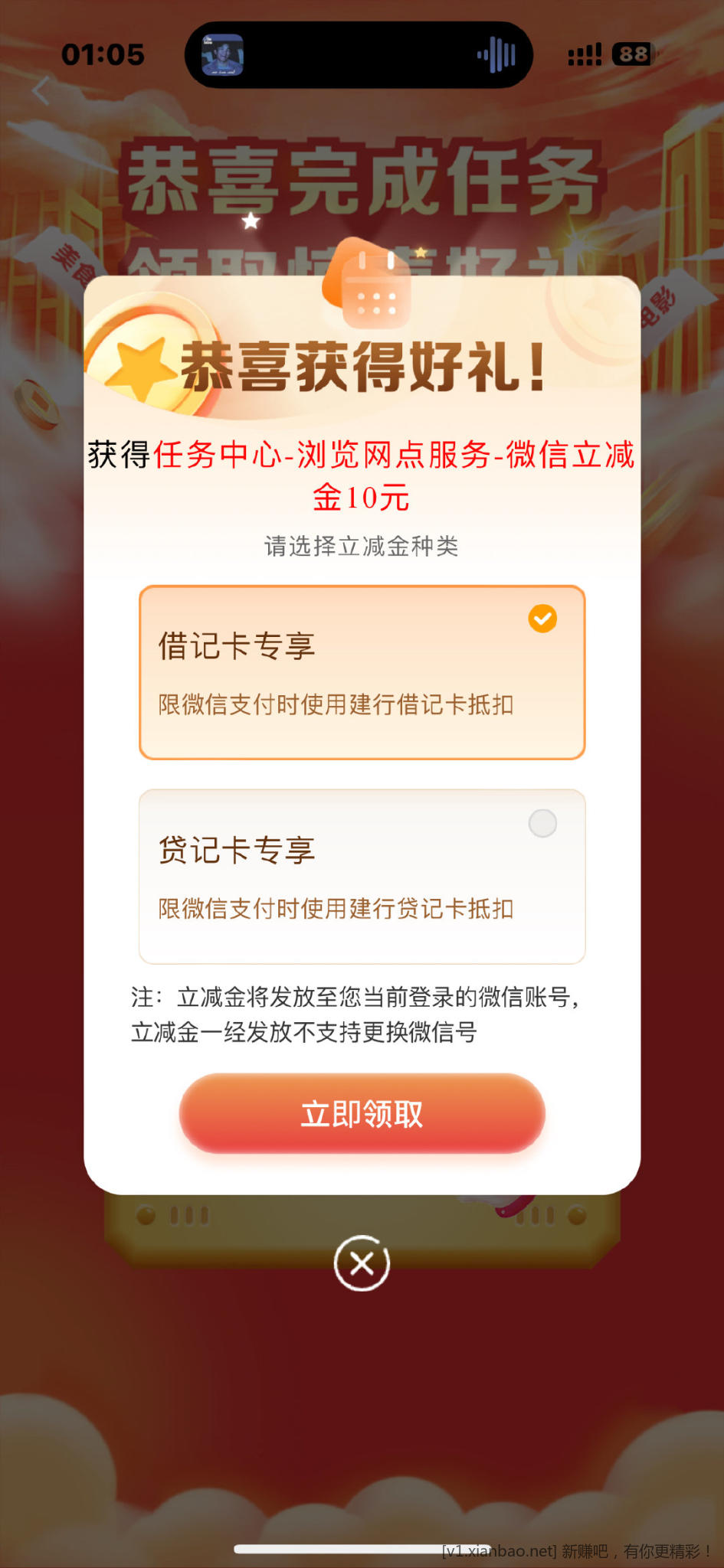Tap the 立即领取 button
The height and width of the screenshot is (1568, 724).
click(x=362, y=1113)
